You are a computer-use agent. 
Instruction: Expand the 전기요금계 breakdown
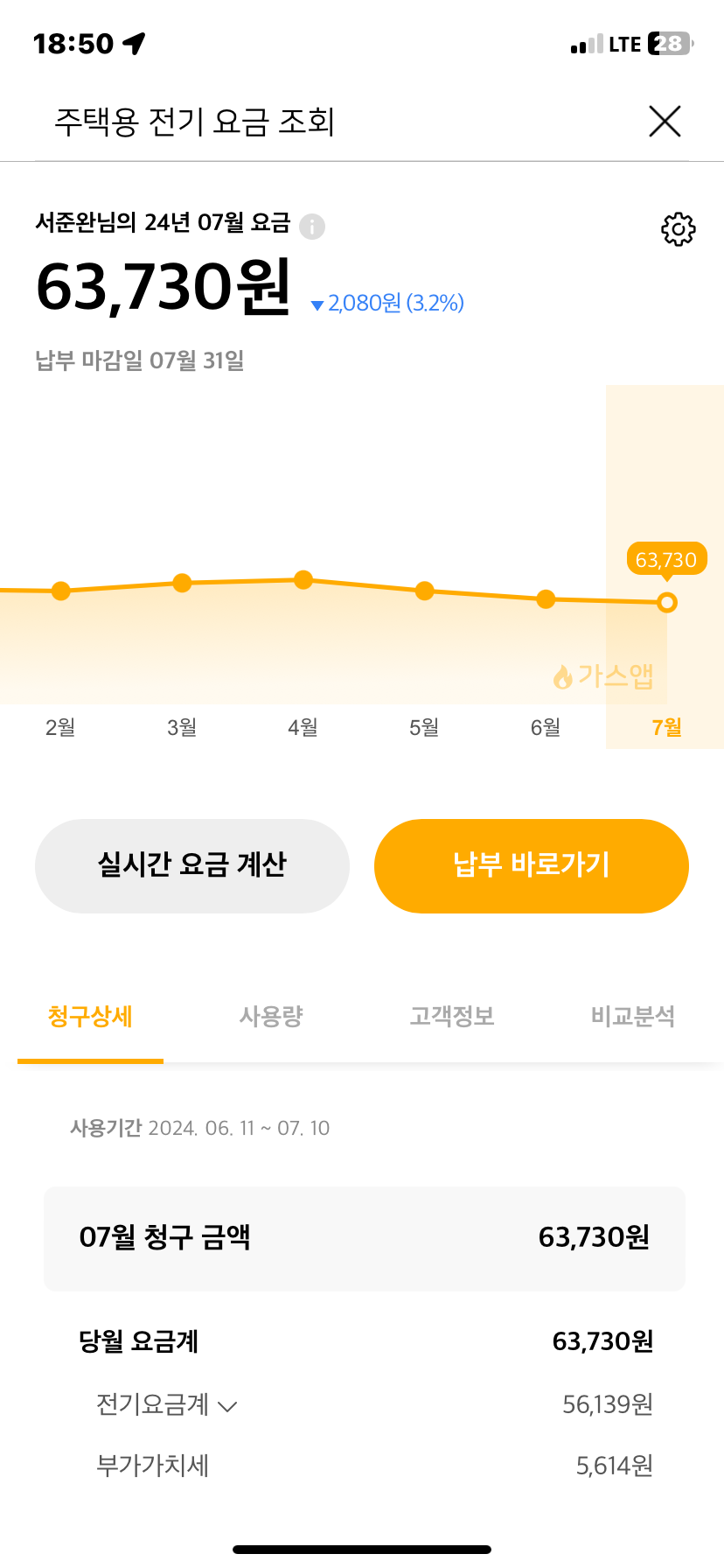166,1404
